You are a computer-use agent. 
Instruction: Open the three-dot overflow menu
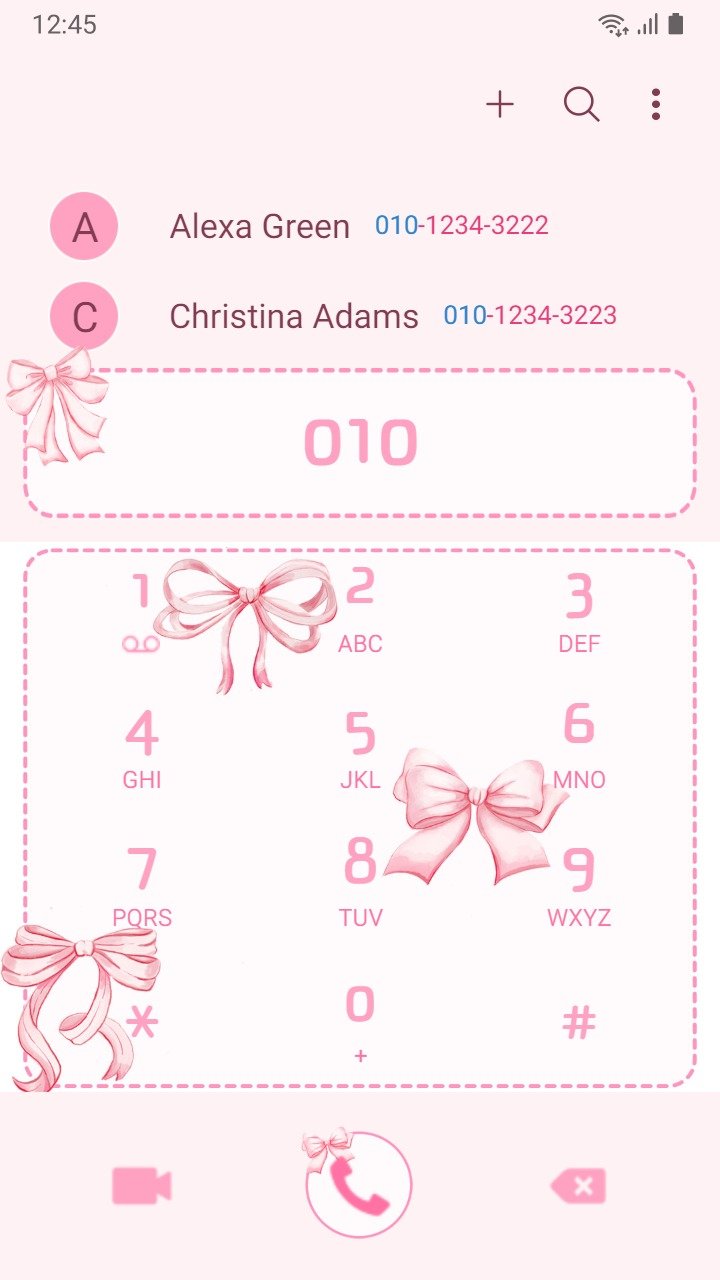click(x=656, y=104)
